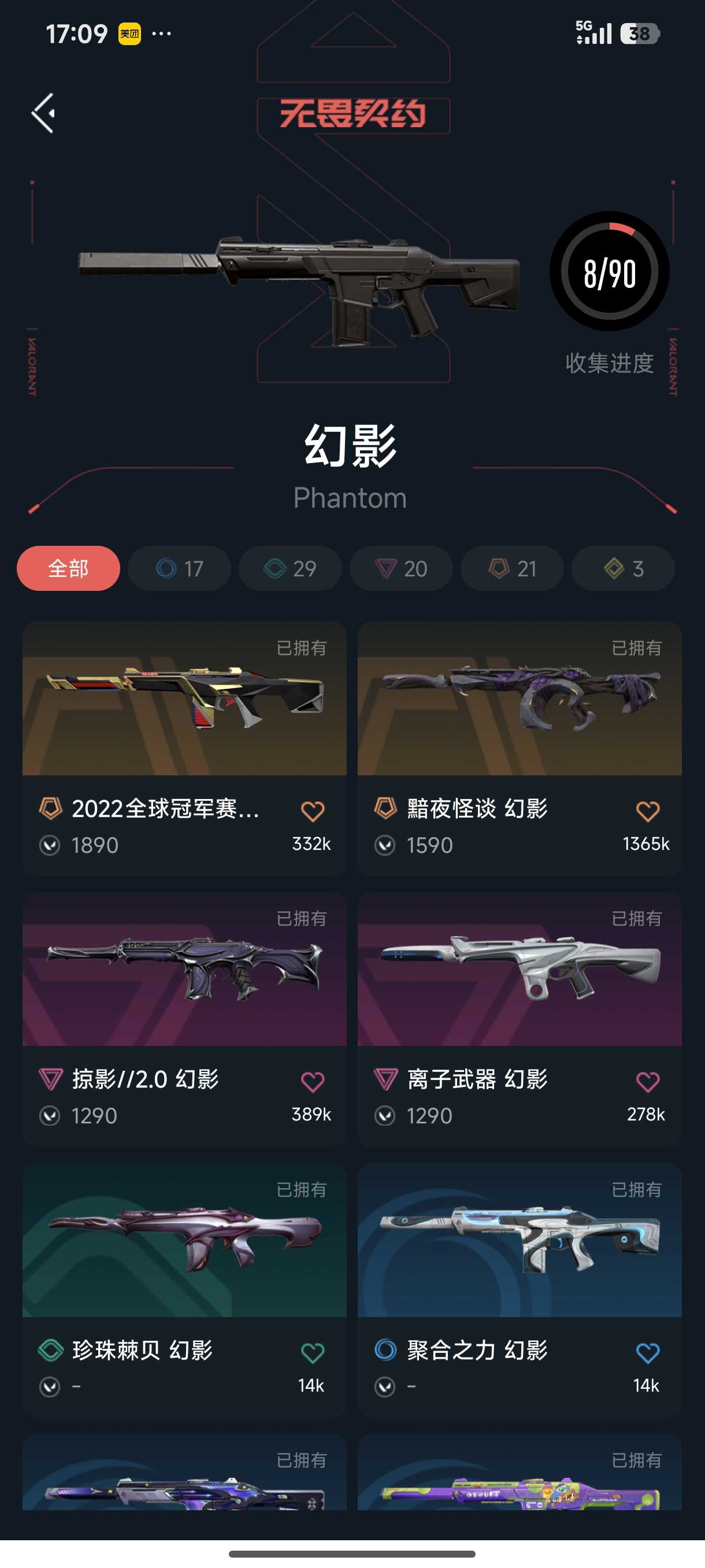
Task: Filter skins by the yellow tier 3
Action: pyautogui.click(x=624, y=568)
